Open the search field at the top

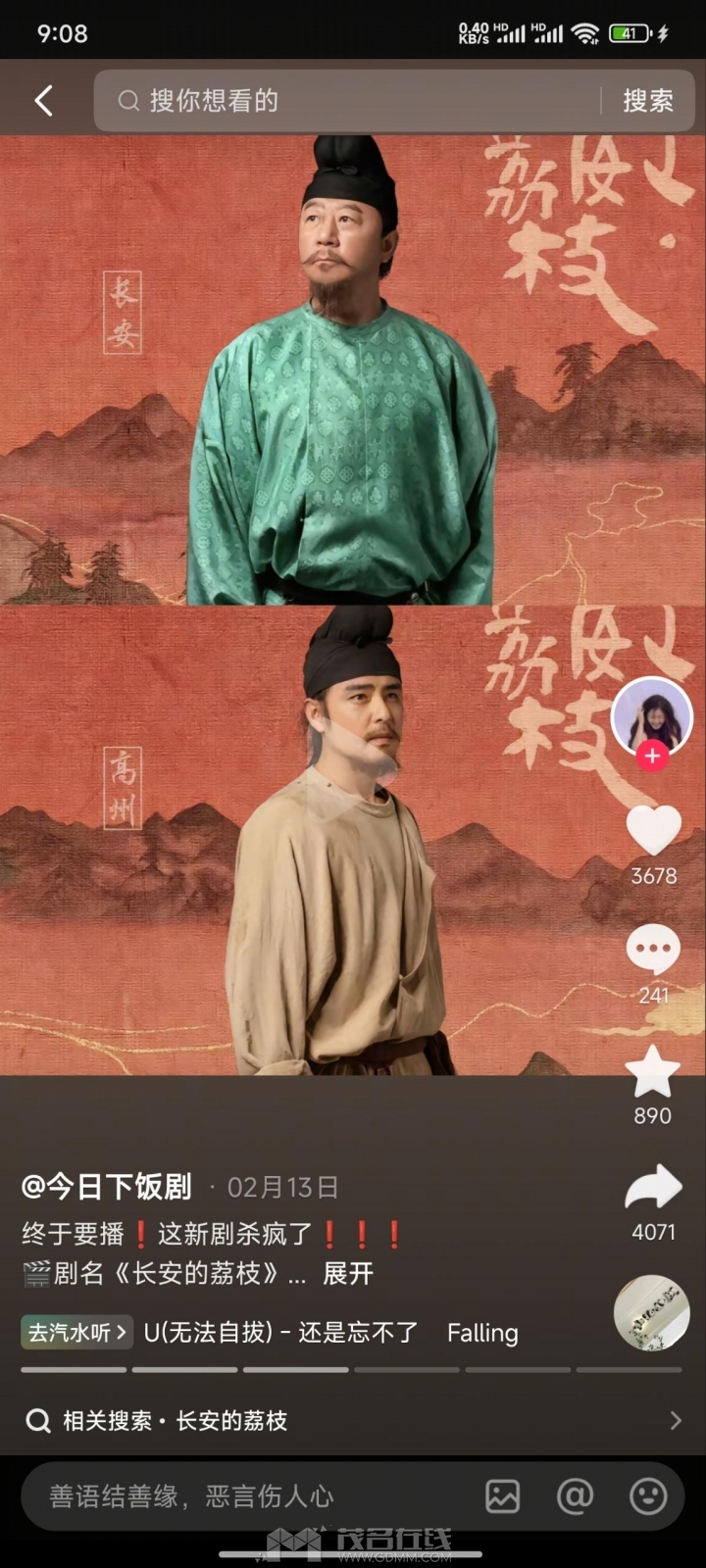point(353,100)
